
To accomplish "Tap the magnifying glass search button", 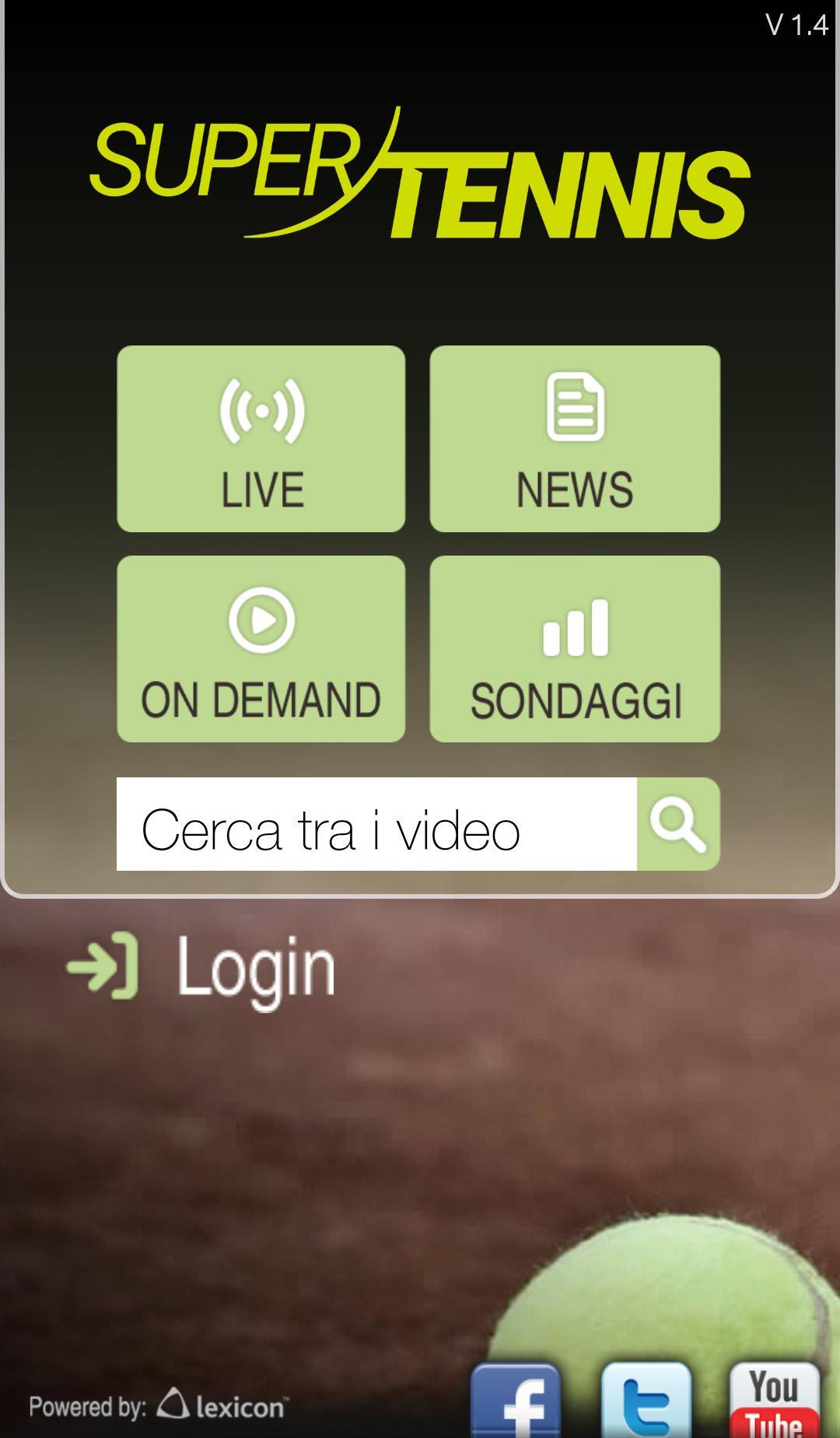I will click(x=678, y=824).
